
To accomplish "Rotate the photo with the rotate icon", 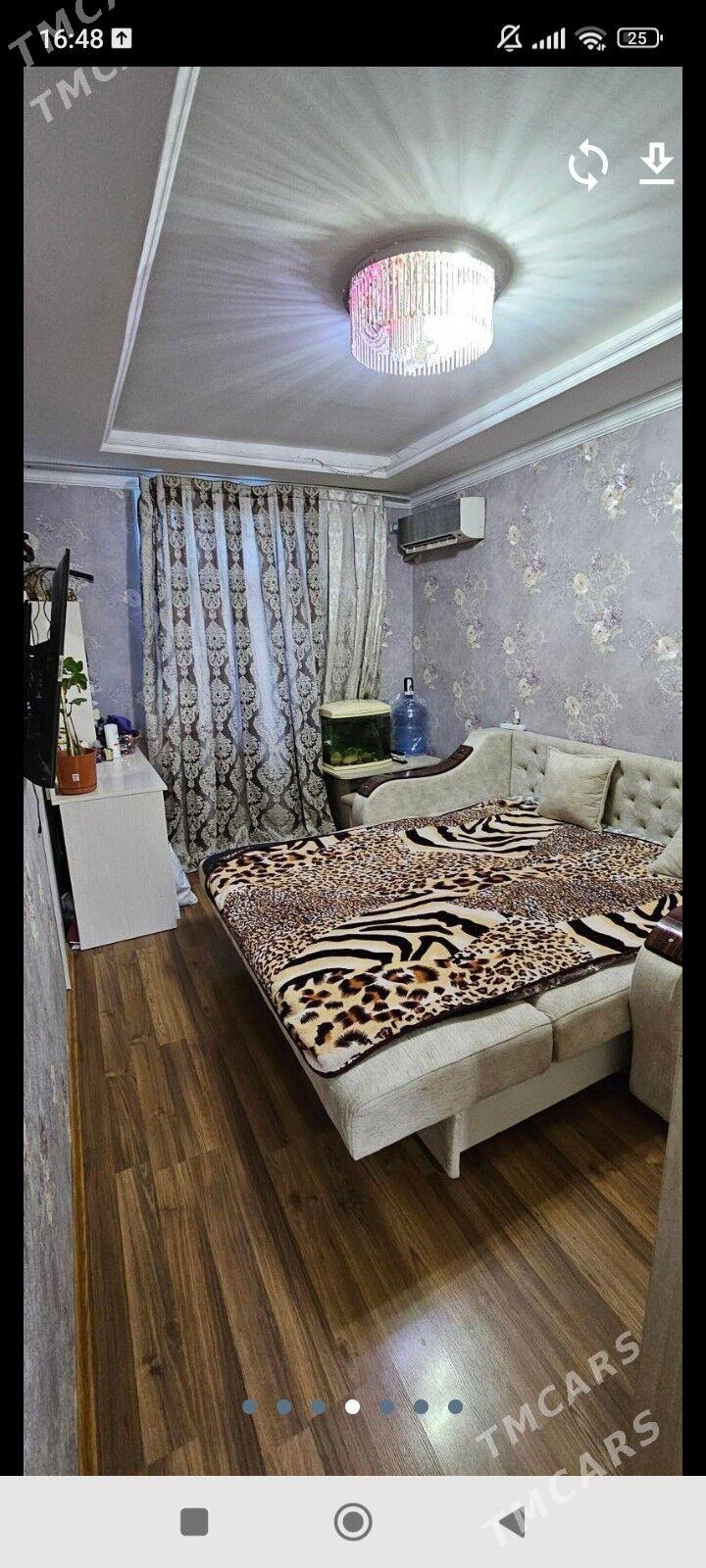I will pos(588,165).
